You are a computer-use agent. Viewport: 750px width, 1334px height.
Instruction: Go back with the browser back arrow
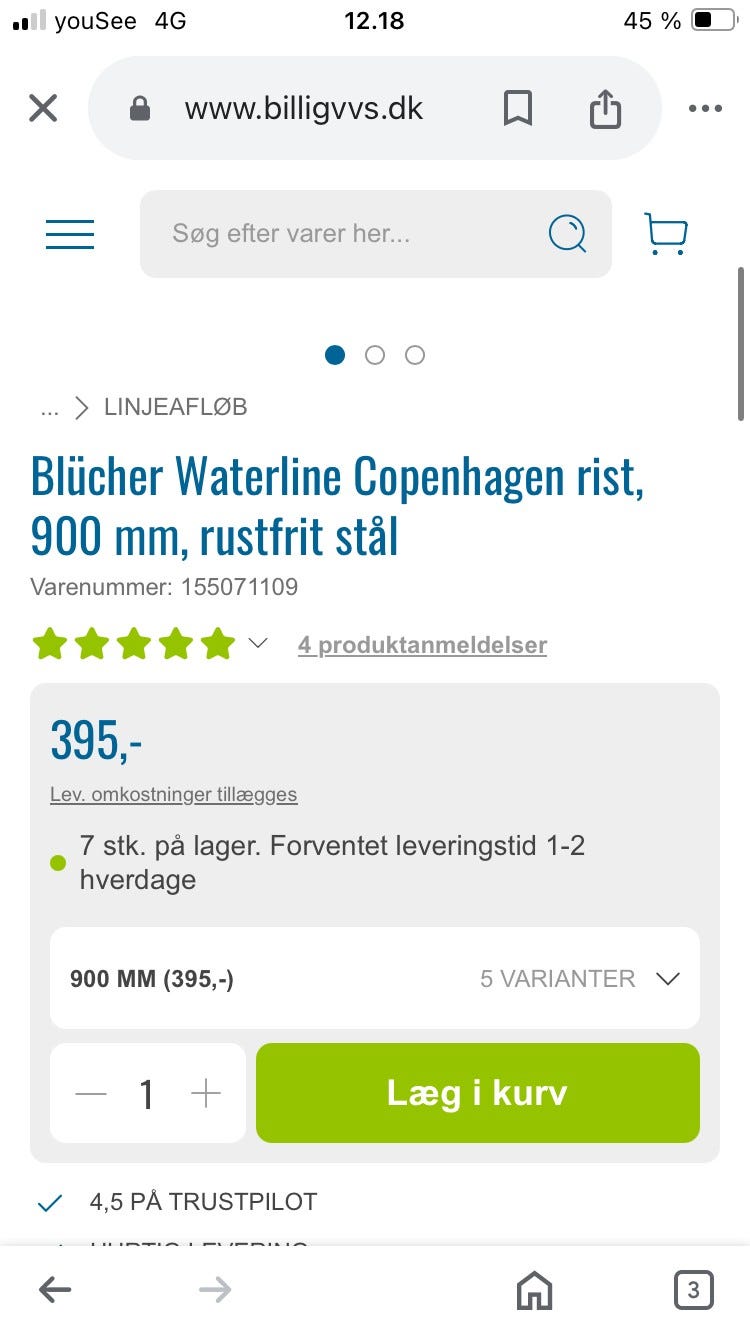tap(55, 1290)
